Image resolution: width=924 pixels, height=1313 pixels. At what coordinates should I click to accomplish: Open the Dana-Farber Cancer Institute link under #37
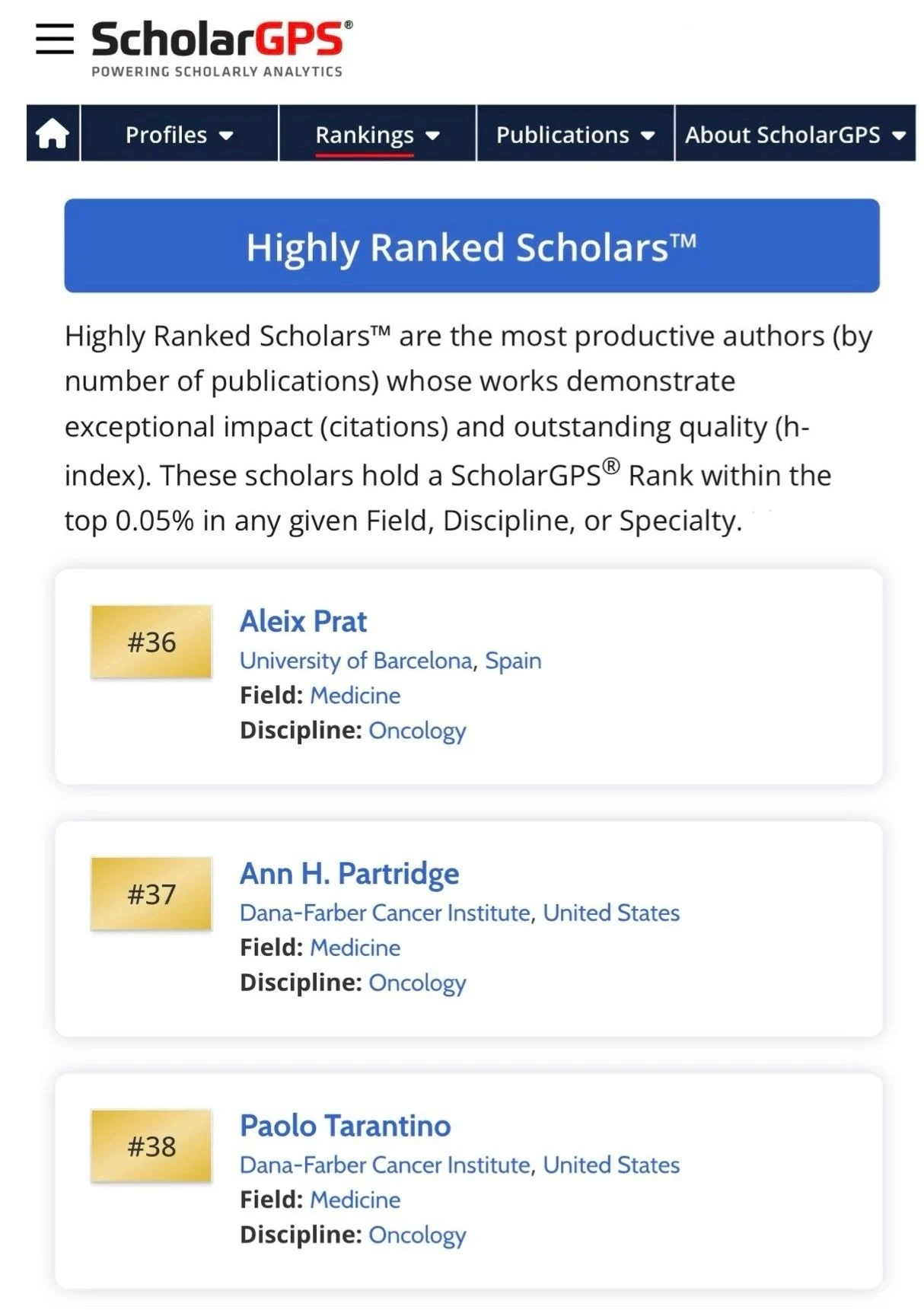click(x=384, y=913)
